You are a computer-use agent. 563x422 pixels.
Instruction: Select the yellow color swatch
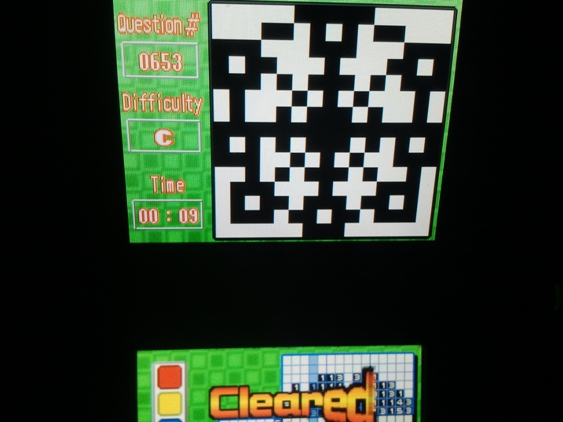point(169,404)
